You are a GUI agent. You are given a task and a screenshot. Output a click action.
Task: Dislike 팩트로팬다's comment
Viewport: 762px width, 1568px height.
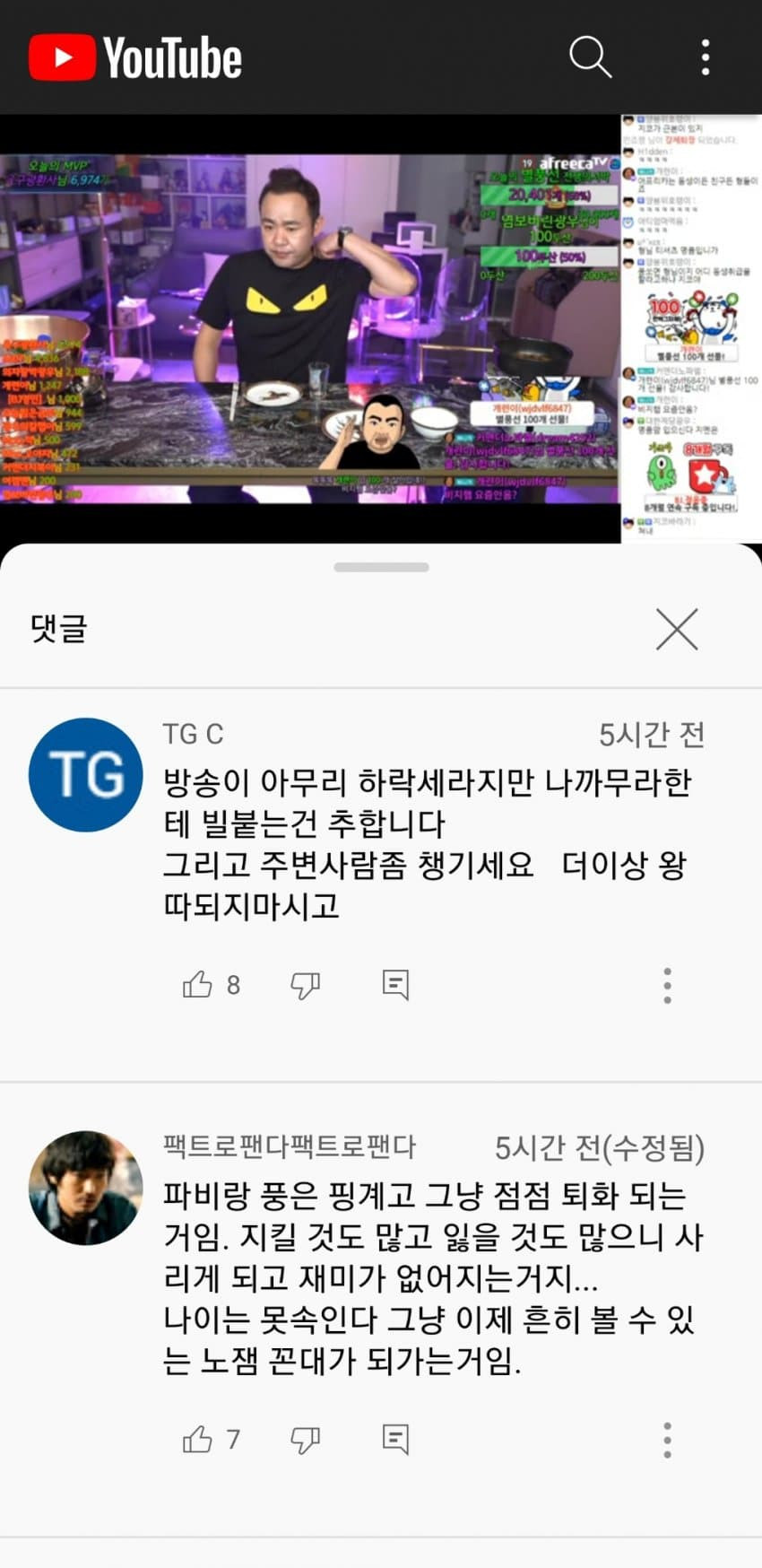pos(305,1440)
